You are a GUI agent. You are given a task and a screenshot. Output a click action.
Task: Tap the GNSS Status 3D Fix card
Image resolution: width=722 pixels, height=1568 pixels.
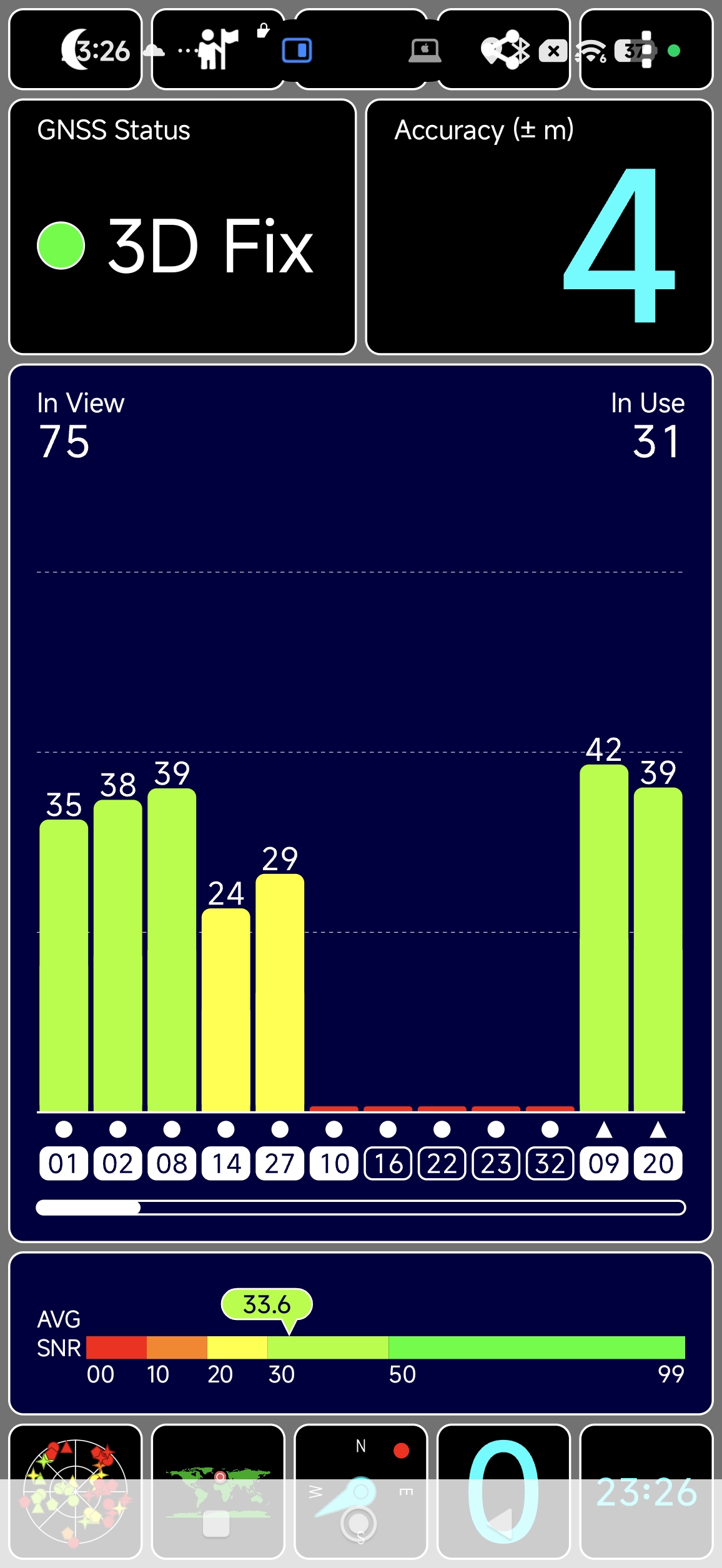click(182, 227)
